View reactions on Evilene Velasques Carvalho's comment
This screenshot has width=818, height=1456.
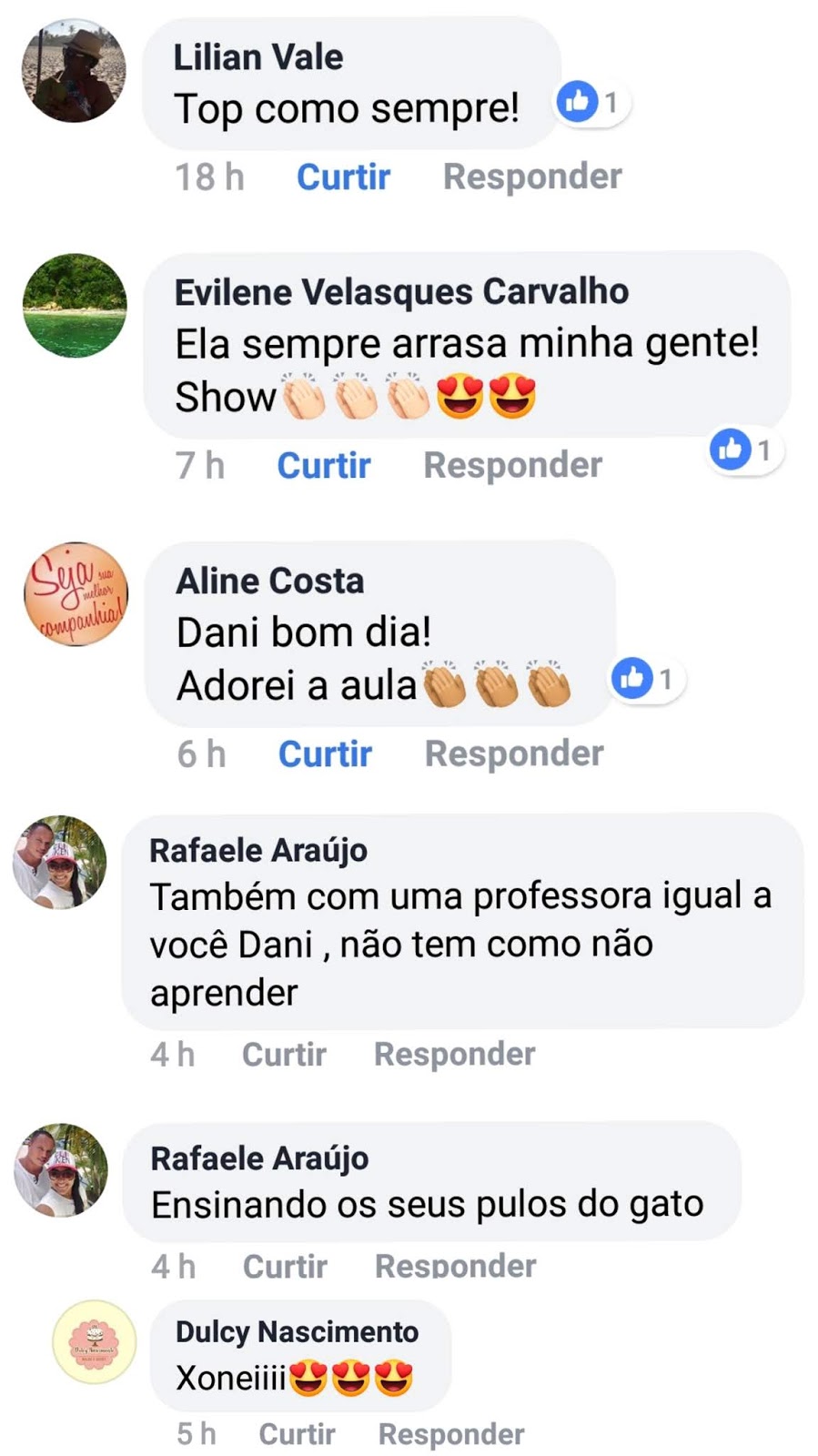(x=744, y=450)
